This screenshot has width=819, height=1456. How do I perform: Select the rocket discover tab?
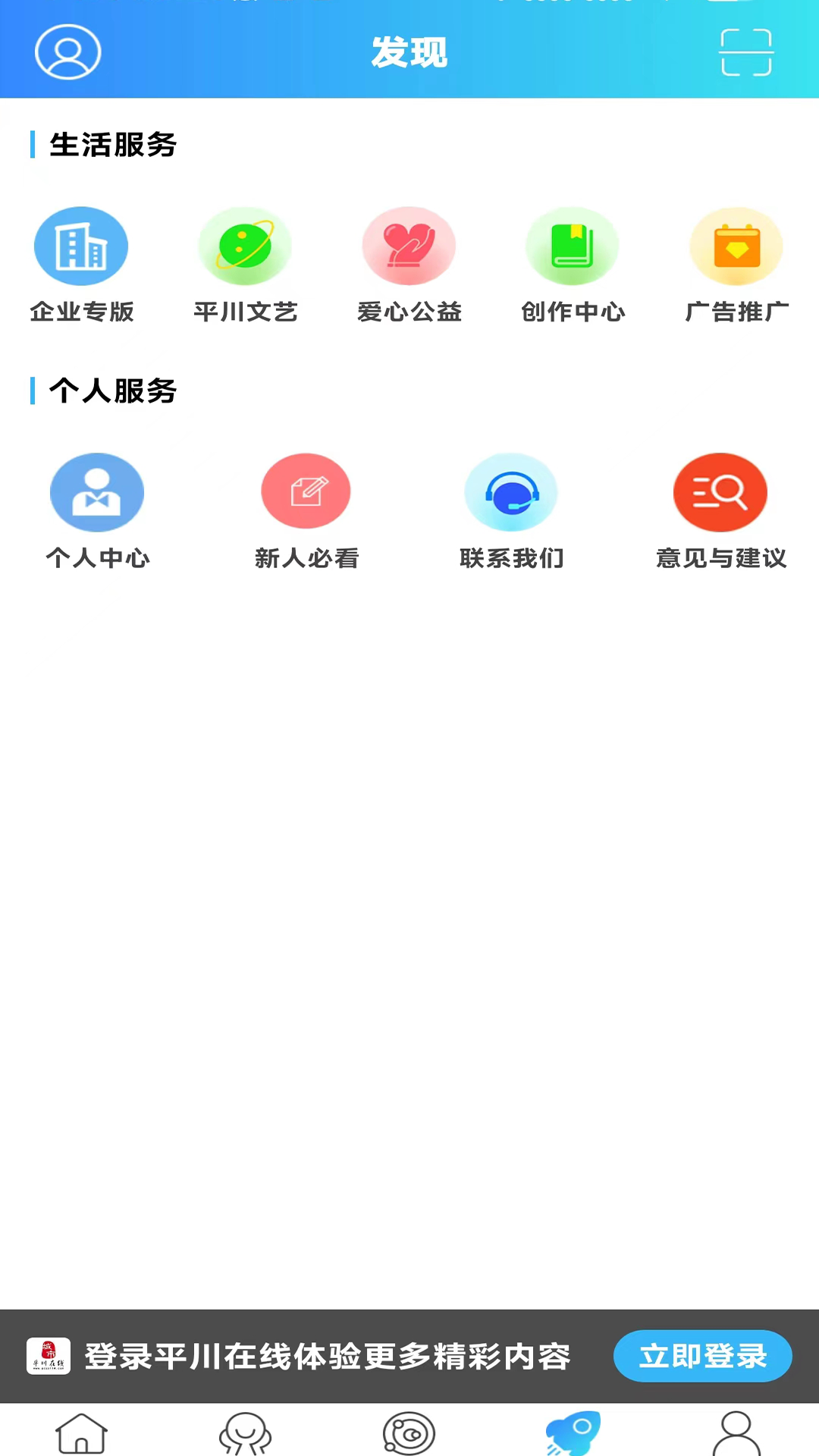[573, 1433]
